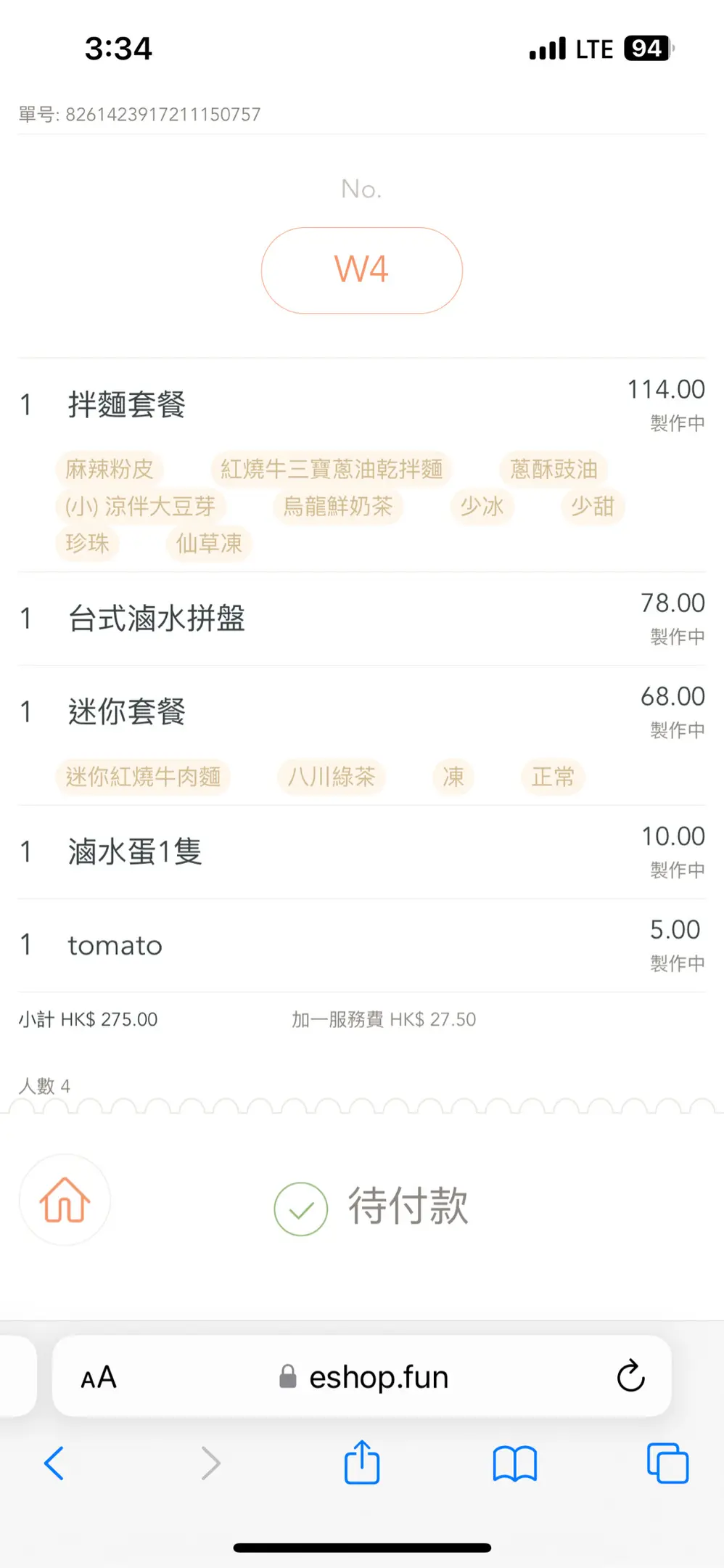The image size is (724, 1568).
Task: Open the AA reader settings
Action: (x=99, y=1377)
